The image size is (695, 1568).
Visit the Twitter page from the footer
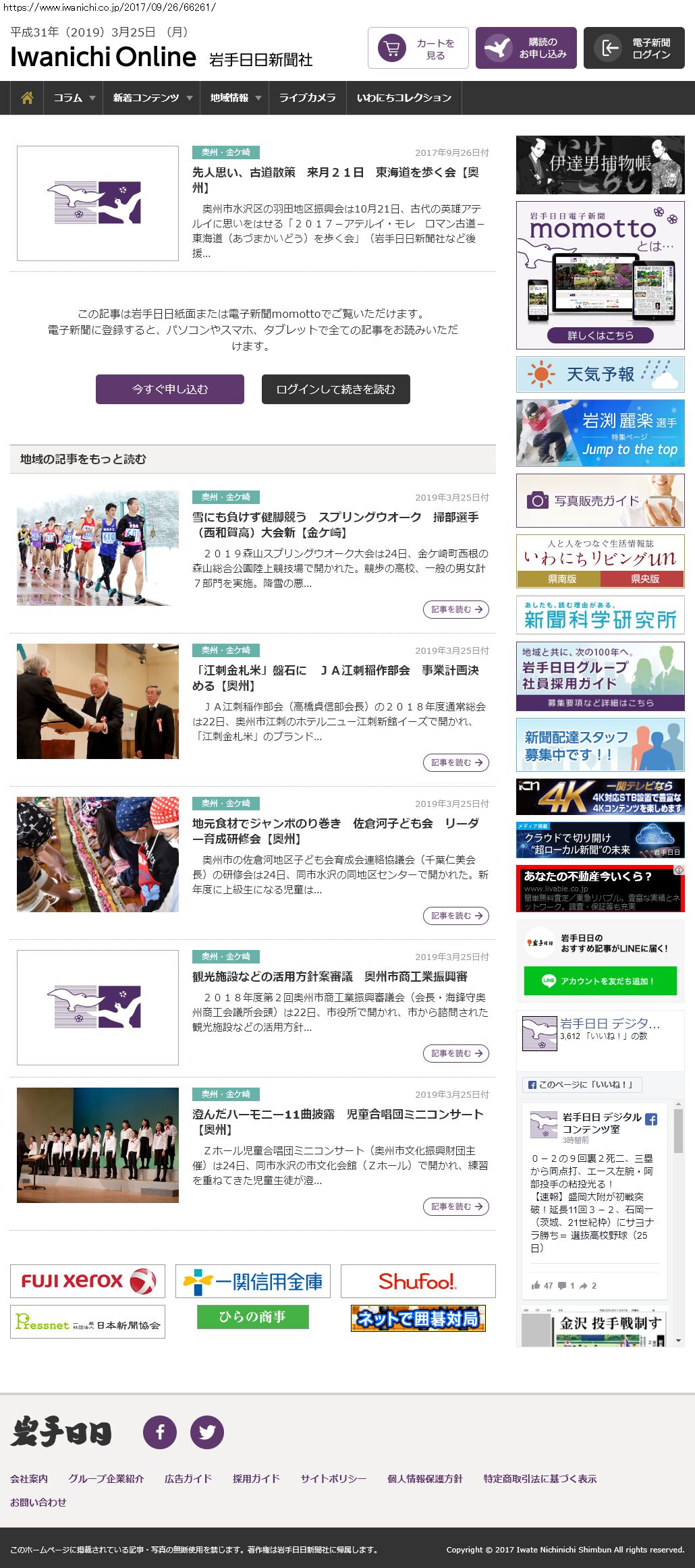[x=207, y=1432]
